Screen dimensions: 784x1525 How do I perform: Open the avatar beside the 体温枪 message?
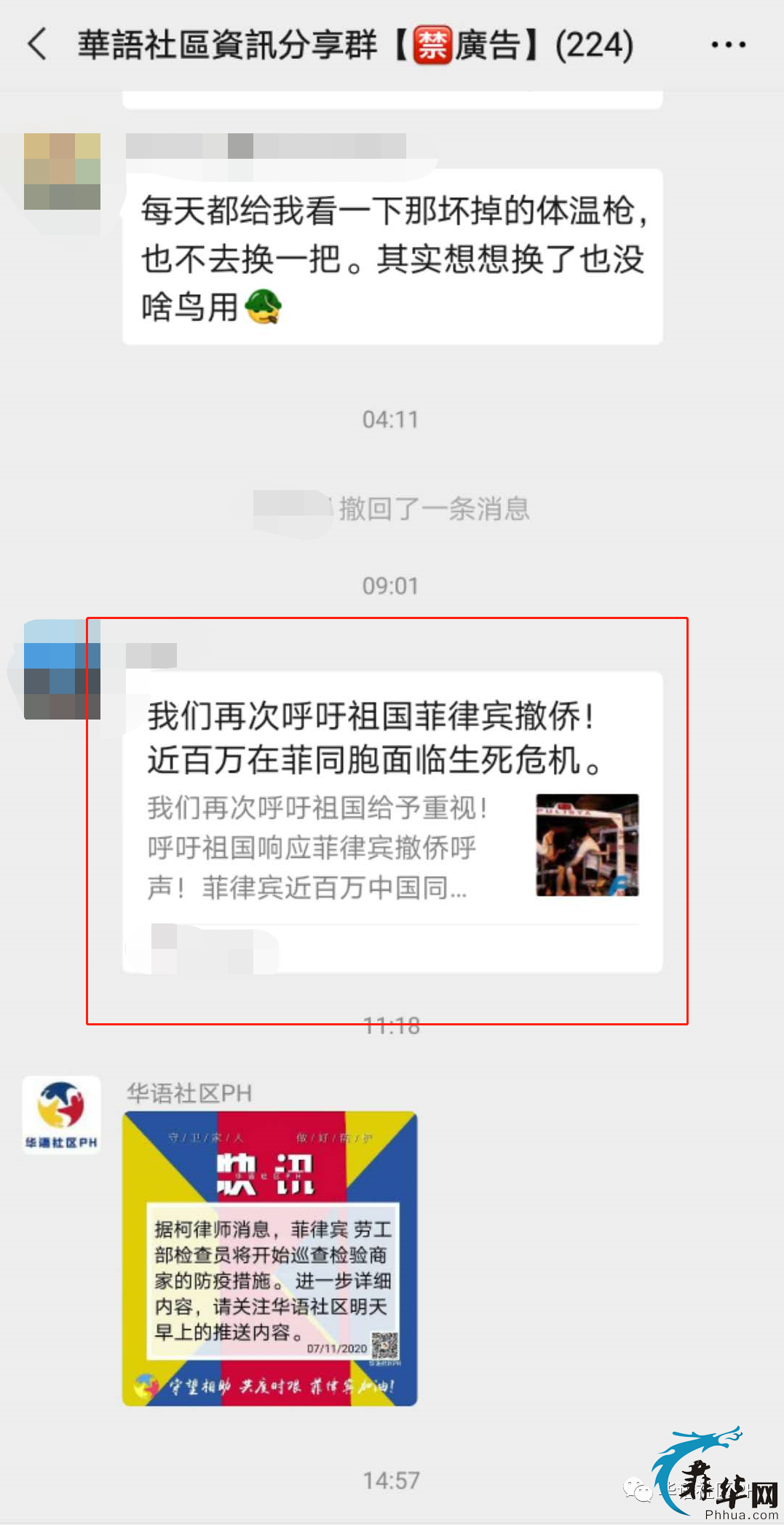point(62,172)
